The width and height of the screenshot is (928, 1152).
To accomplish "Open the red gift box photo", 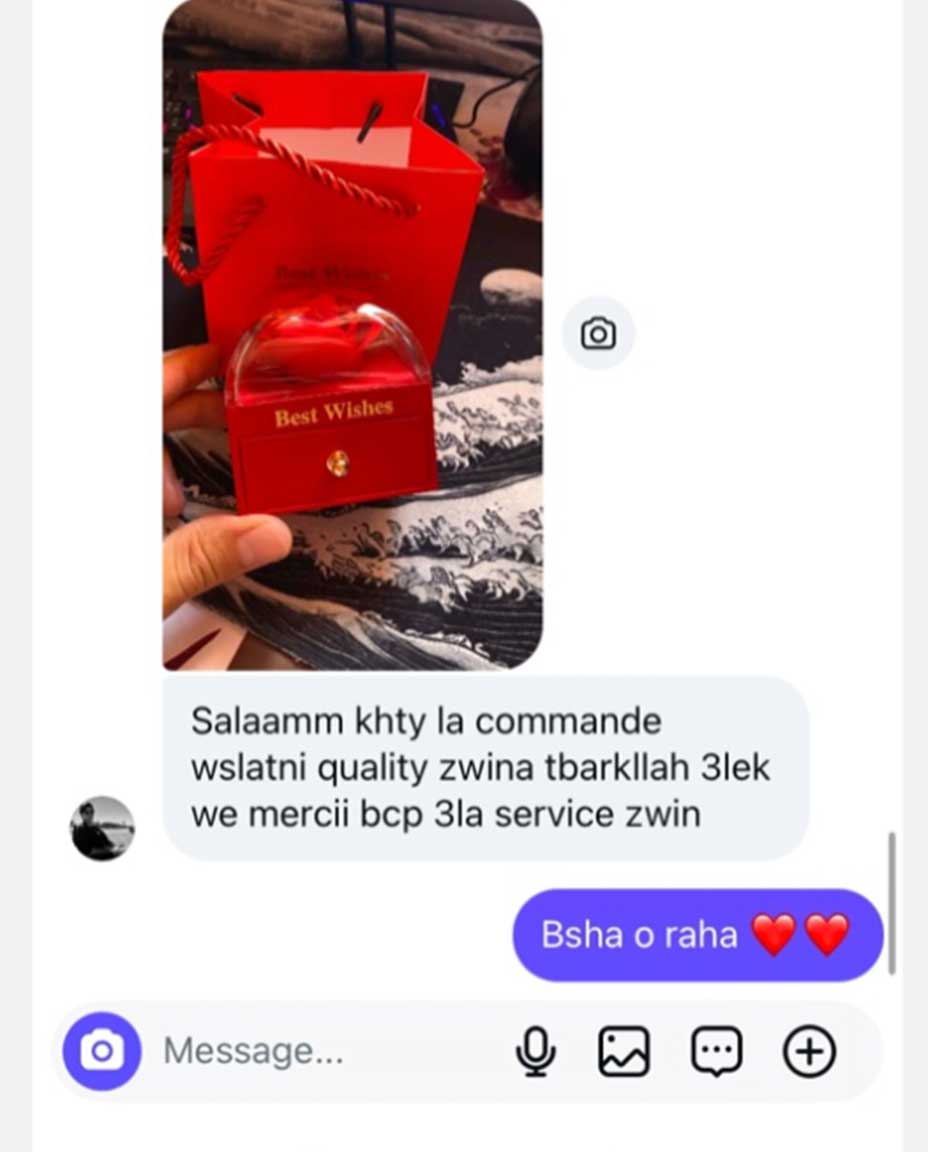I will pyautogui.click(x=353, y=334).
